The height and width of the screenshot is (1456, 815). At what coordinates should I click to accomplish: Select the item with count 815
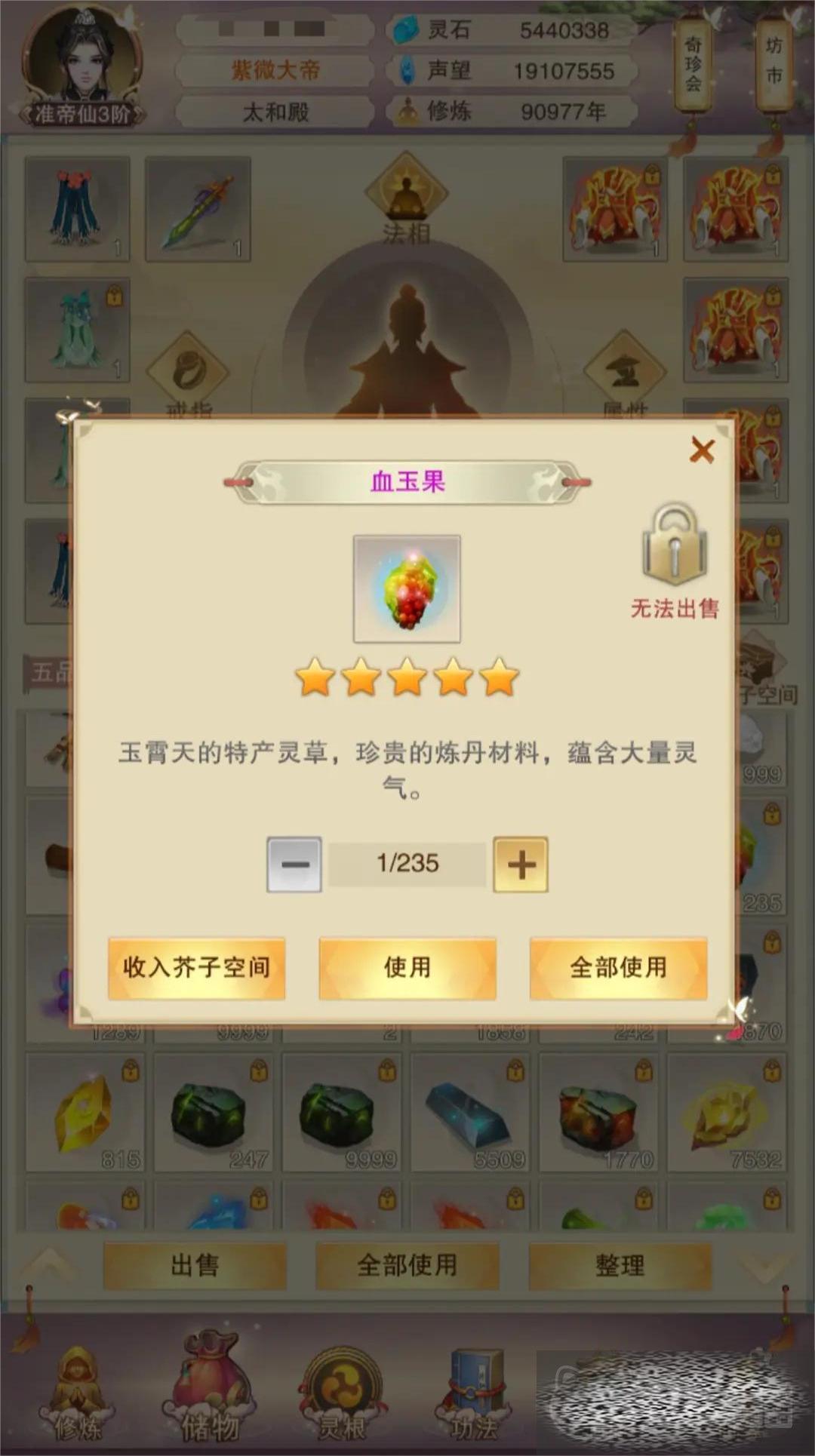tap(85, 1113)
